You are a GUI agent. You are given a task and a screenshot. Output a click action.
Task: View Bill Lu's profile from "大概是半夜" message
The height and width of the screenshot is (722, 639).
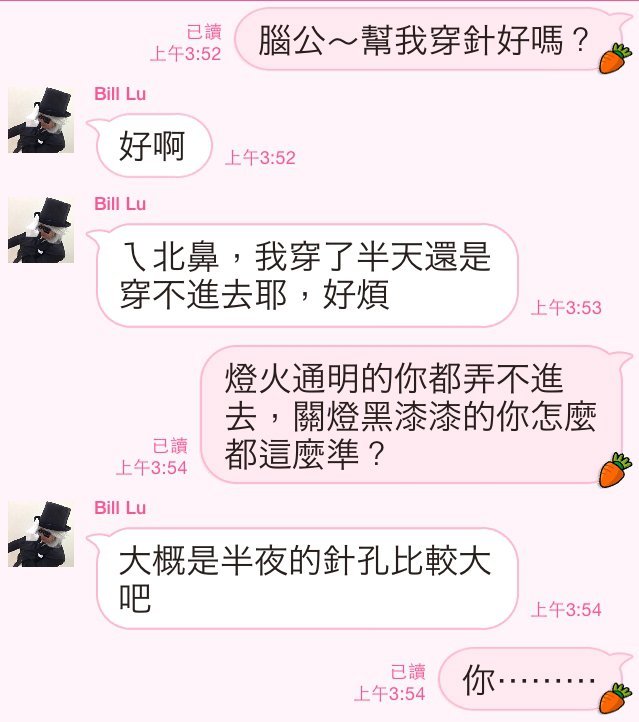click(x=41, y=534)
